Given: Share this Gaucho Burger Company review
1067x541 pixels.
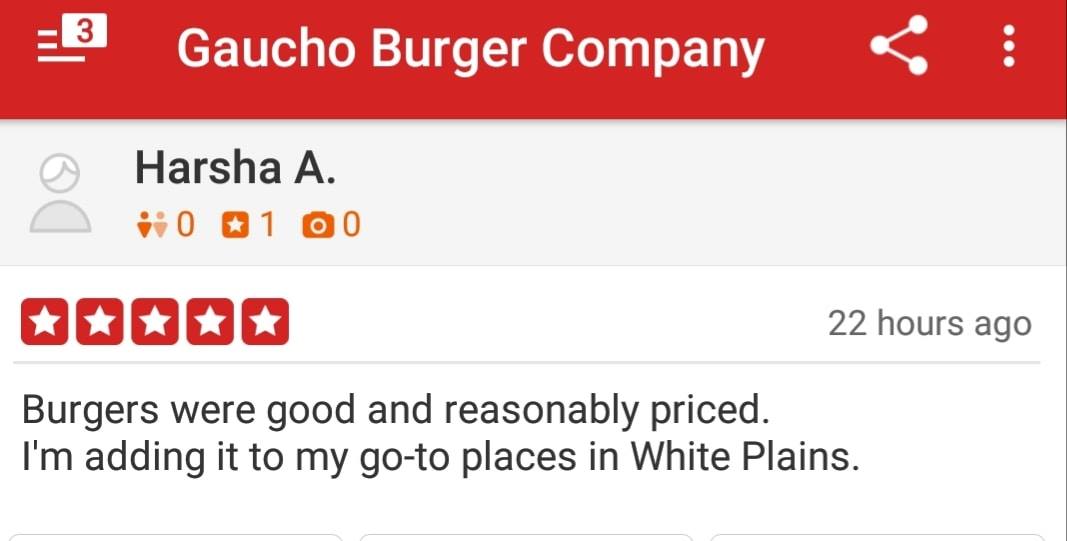Looking at the screenshot, I should (898, 47).
